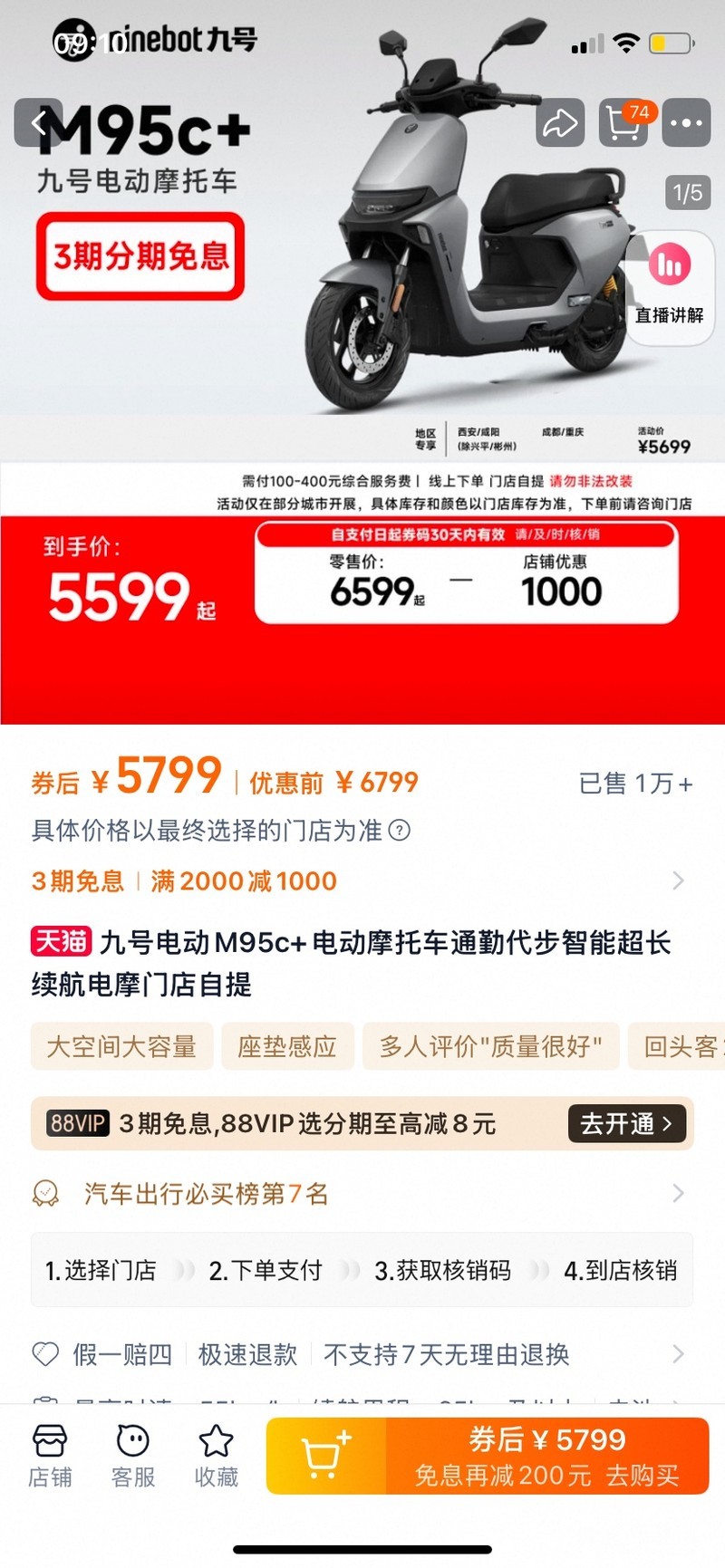725x1568 pixels.
Task: Open the three-dot overflow menu
Action: 686,122
